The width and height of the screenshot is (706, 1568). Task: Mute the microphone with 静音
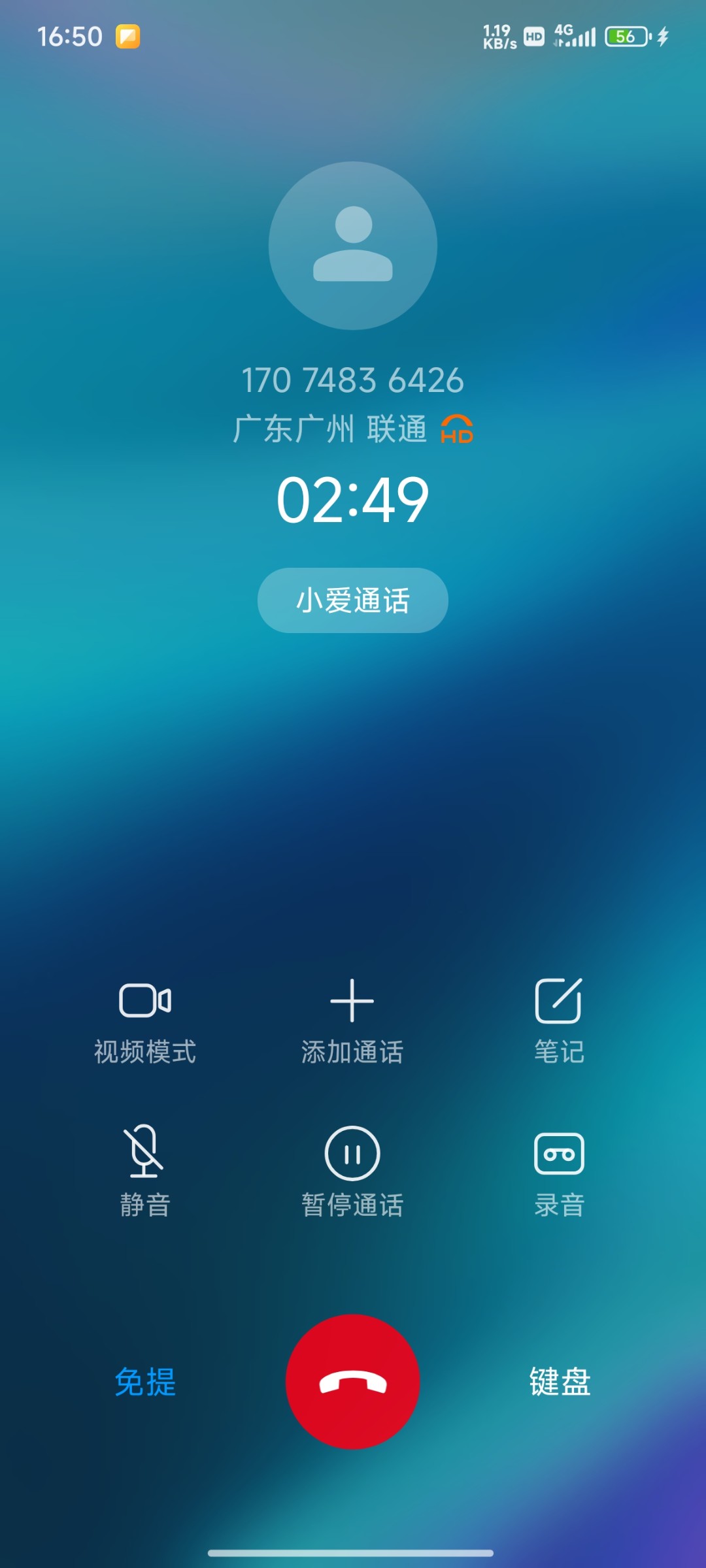[x=145, y=1171]
